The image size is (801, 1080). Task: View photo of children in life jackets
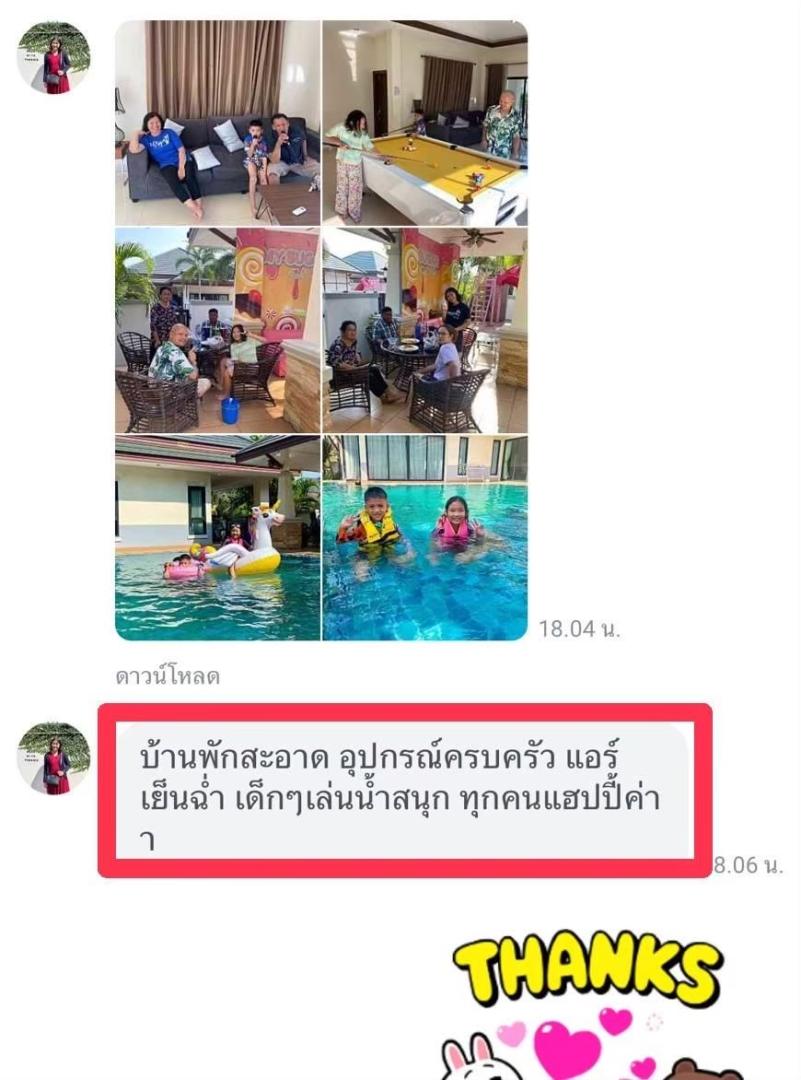click(x=424, y=537)
